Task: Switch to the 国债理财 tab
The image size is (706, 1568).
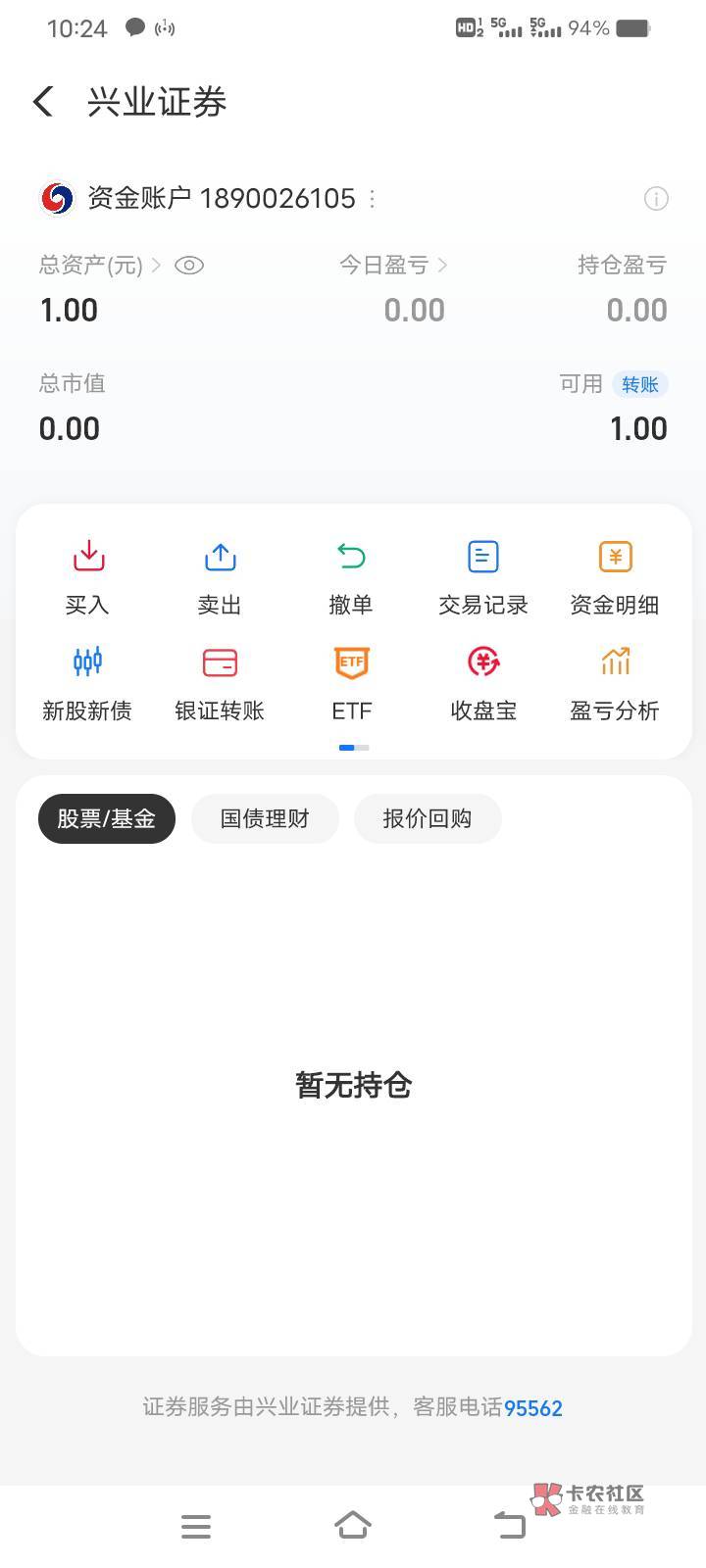Action: [265, 818]
